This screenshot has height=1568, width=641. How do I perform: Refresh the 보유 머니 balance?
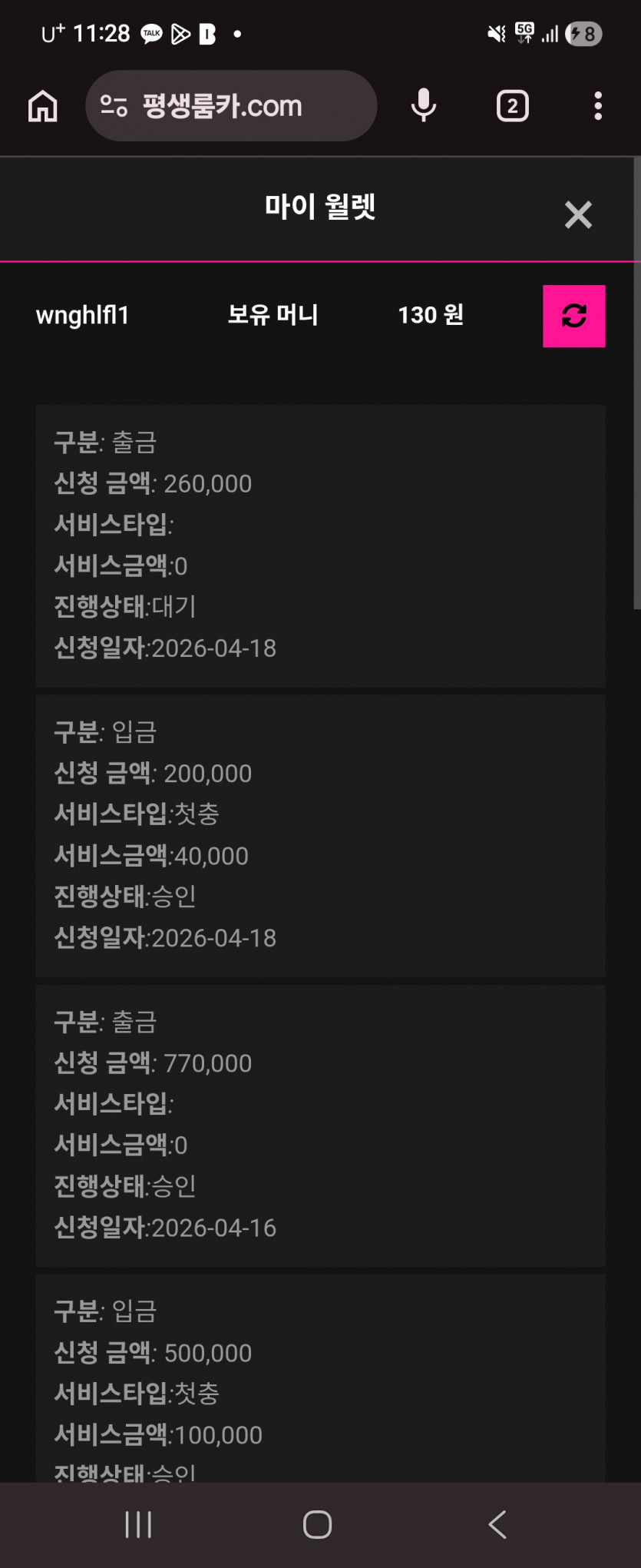click(x=573, y=316)
